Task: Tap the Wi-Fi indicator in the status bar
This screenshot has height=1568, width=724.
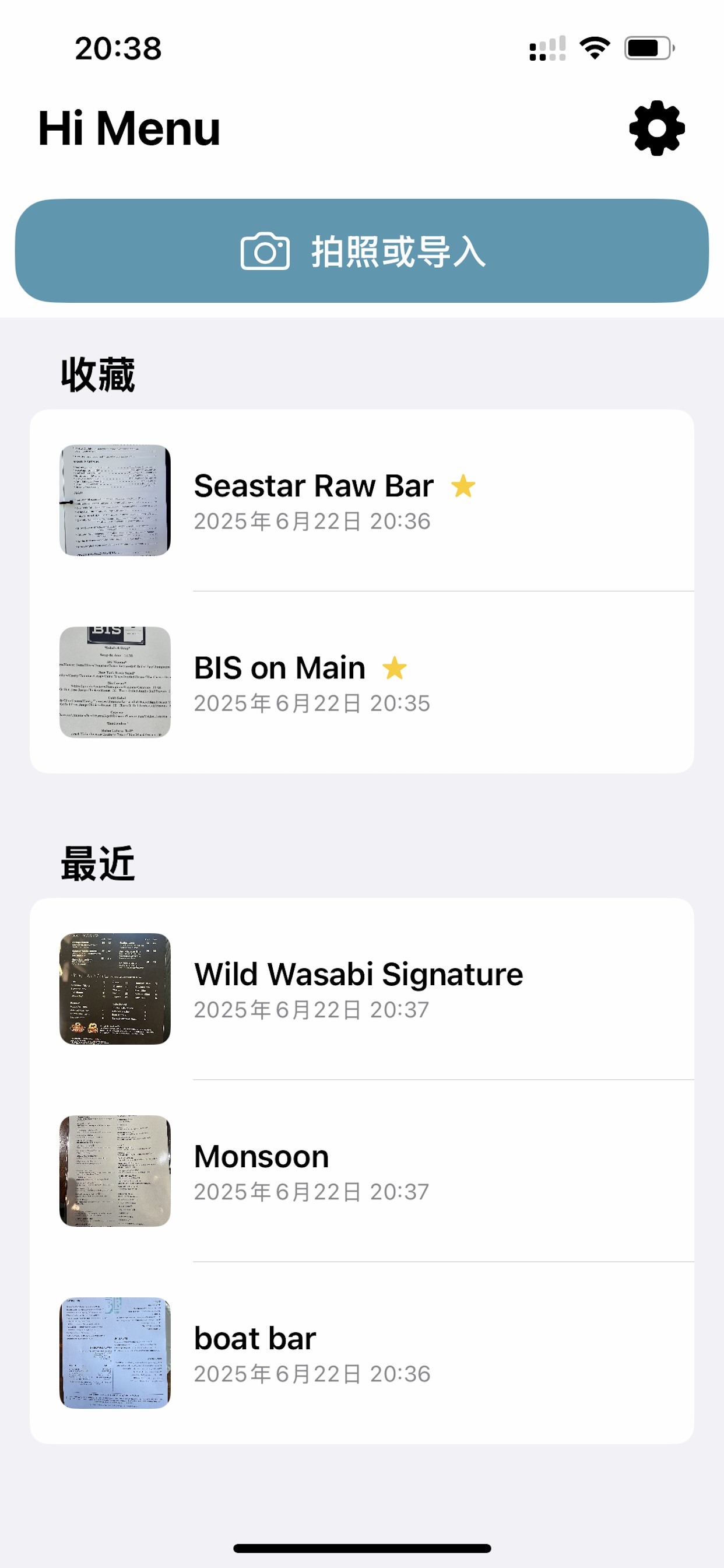Action: tap(593, 48)
